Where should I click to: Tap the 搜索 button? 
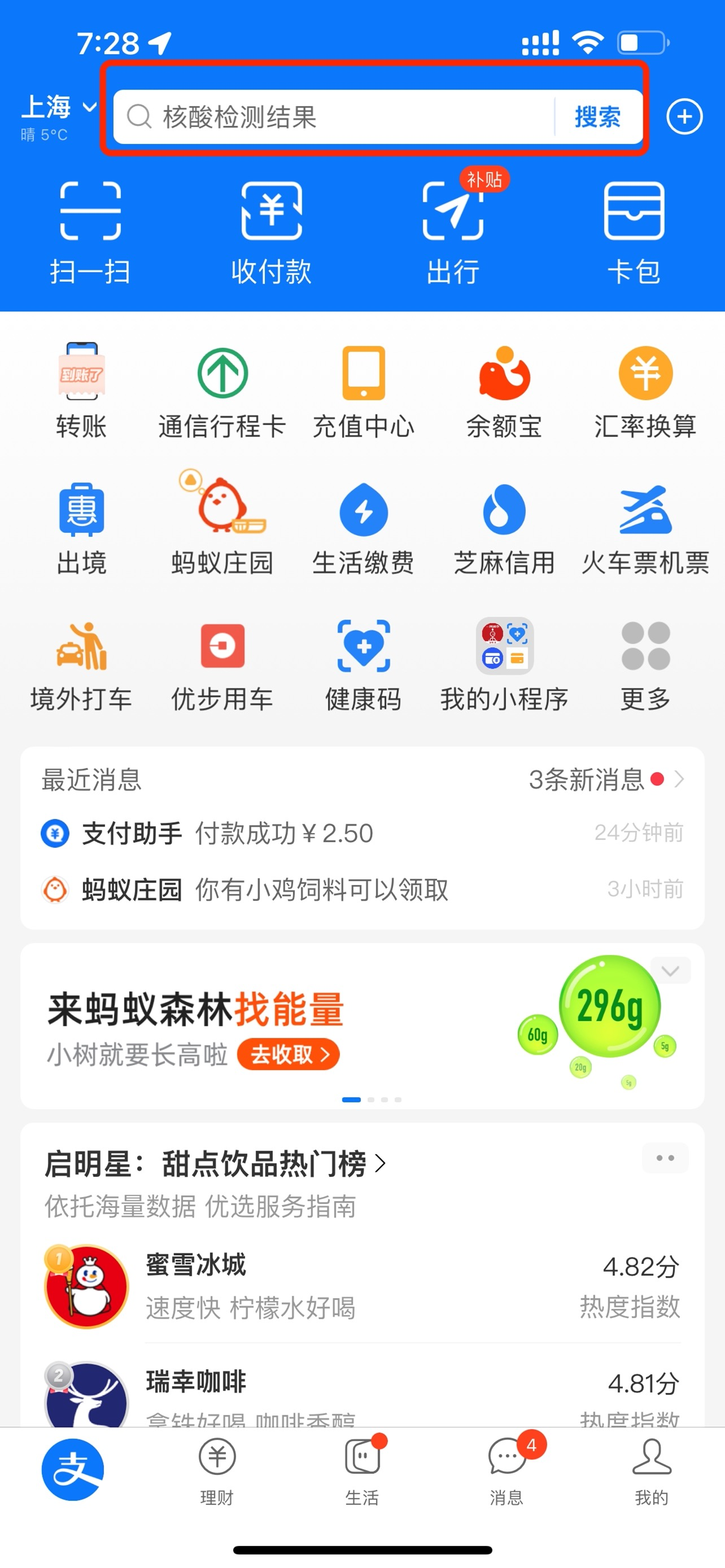coord(597,117)
